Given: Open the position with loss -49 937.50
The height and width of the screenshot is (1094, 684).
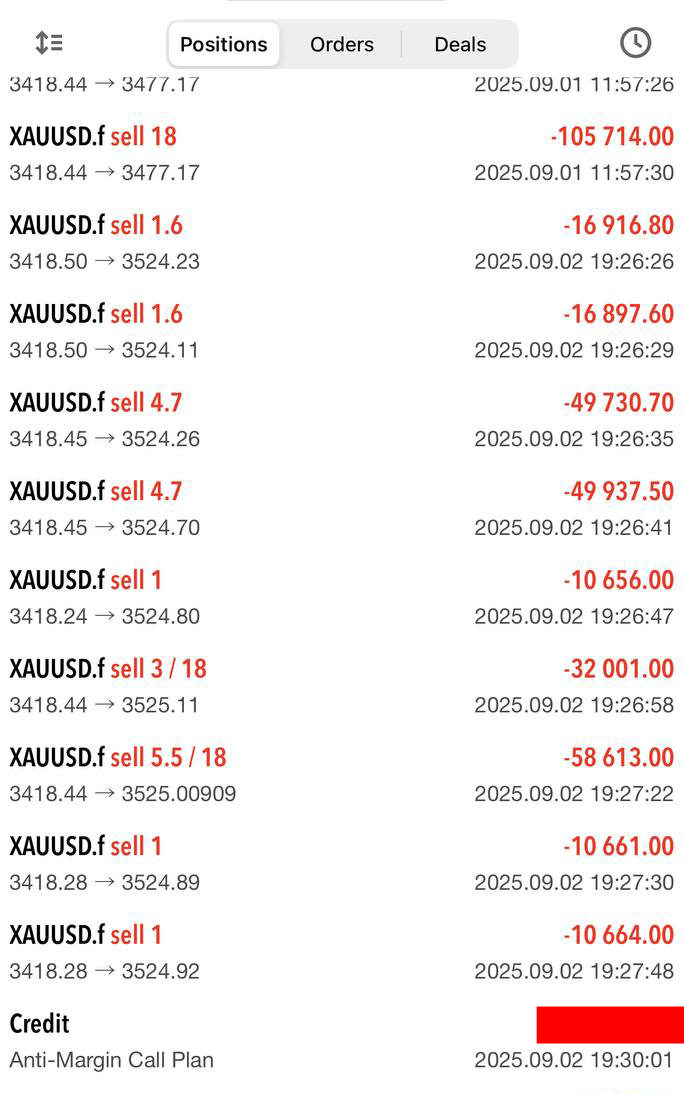Looking at the screenshot, I should [341, 508].
